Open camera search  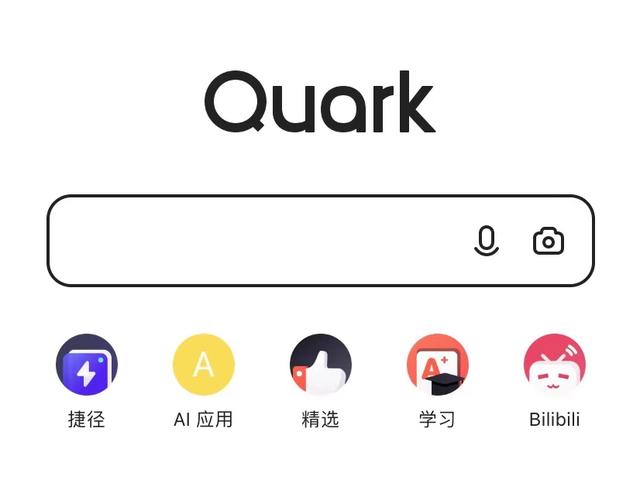click(x=548, y=241)
